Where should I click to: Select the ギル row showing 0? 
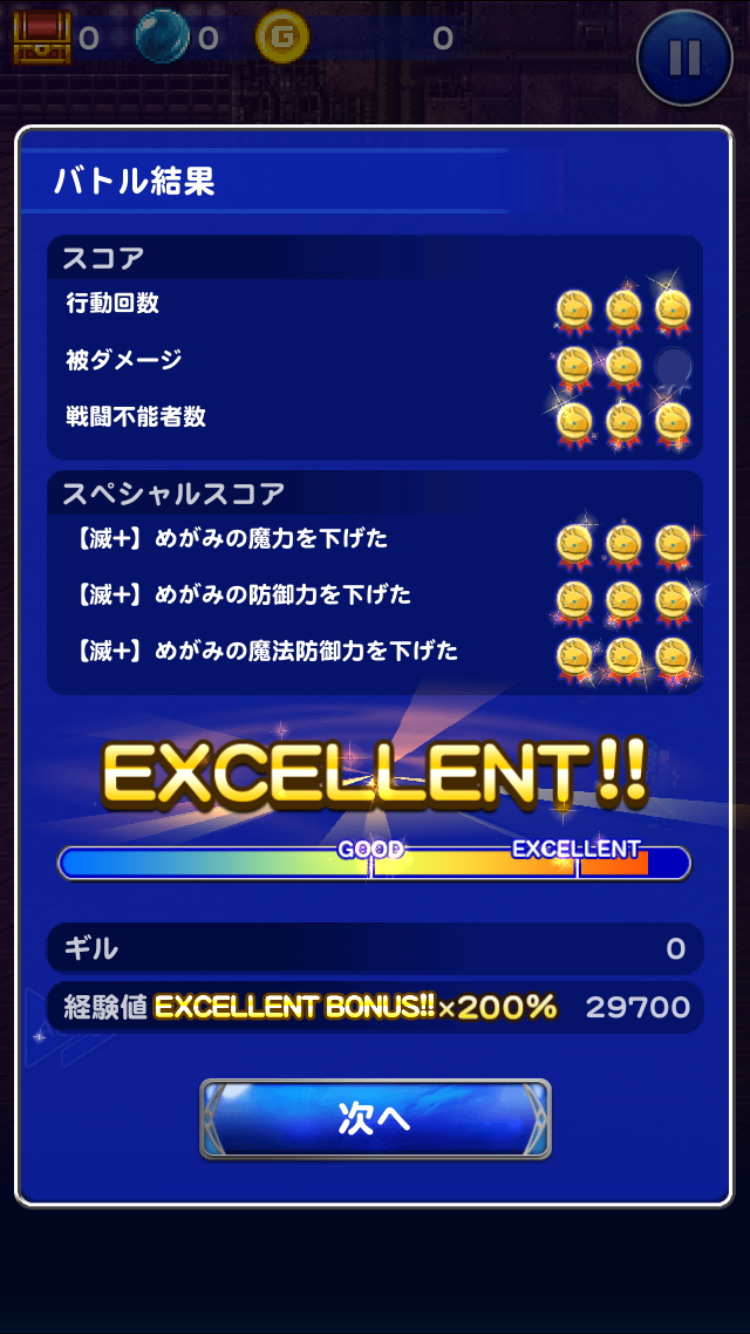click(375, 948)
